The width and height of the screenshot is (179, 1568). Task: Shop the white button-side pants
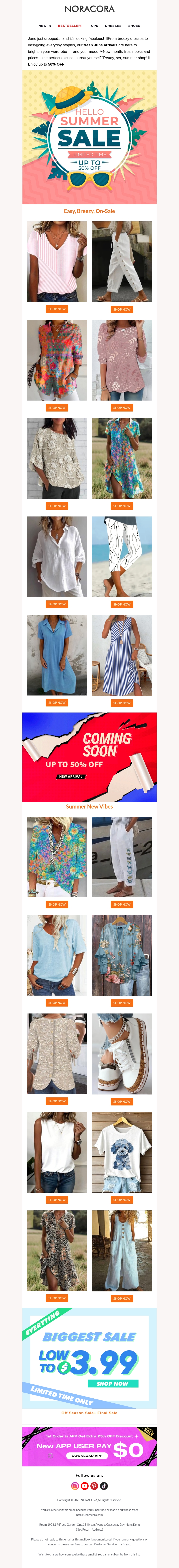[x=122, y=309]
